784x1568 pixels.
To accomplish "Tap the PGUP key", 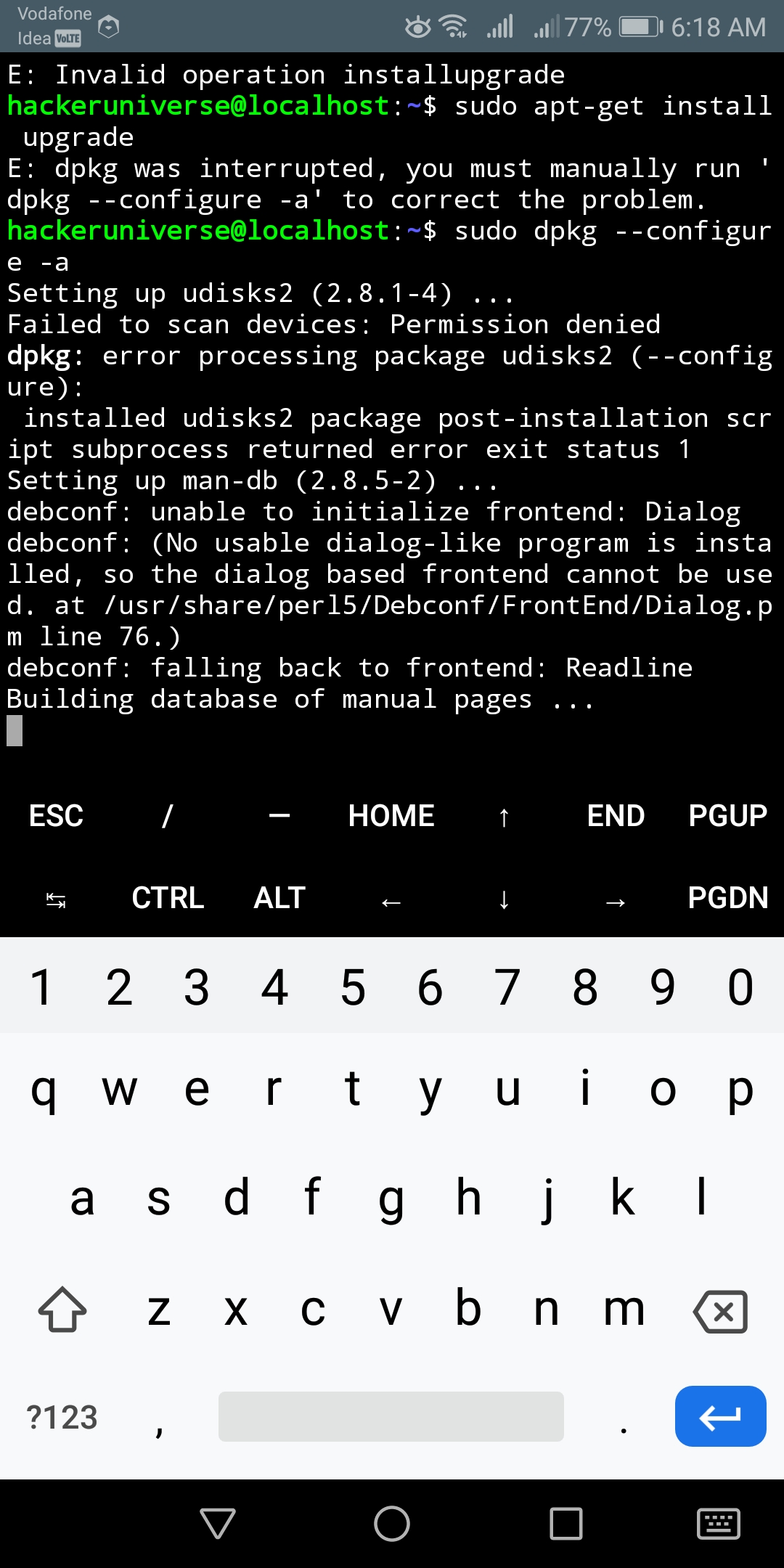I will point(727,816).
